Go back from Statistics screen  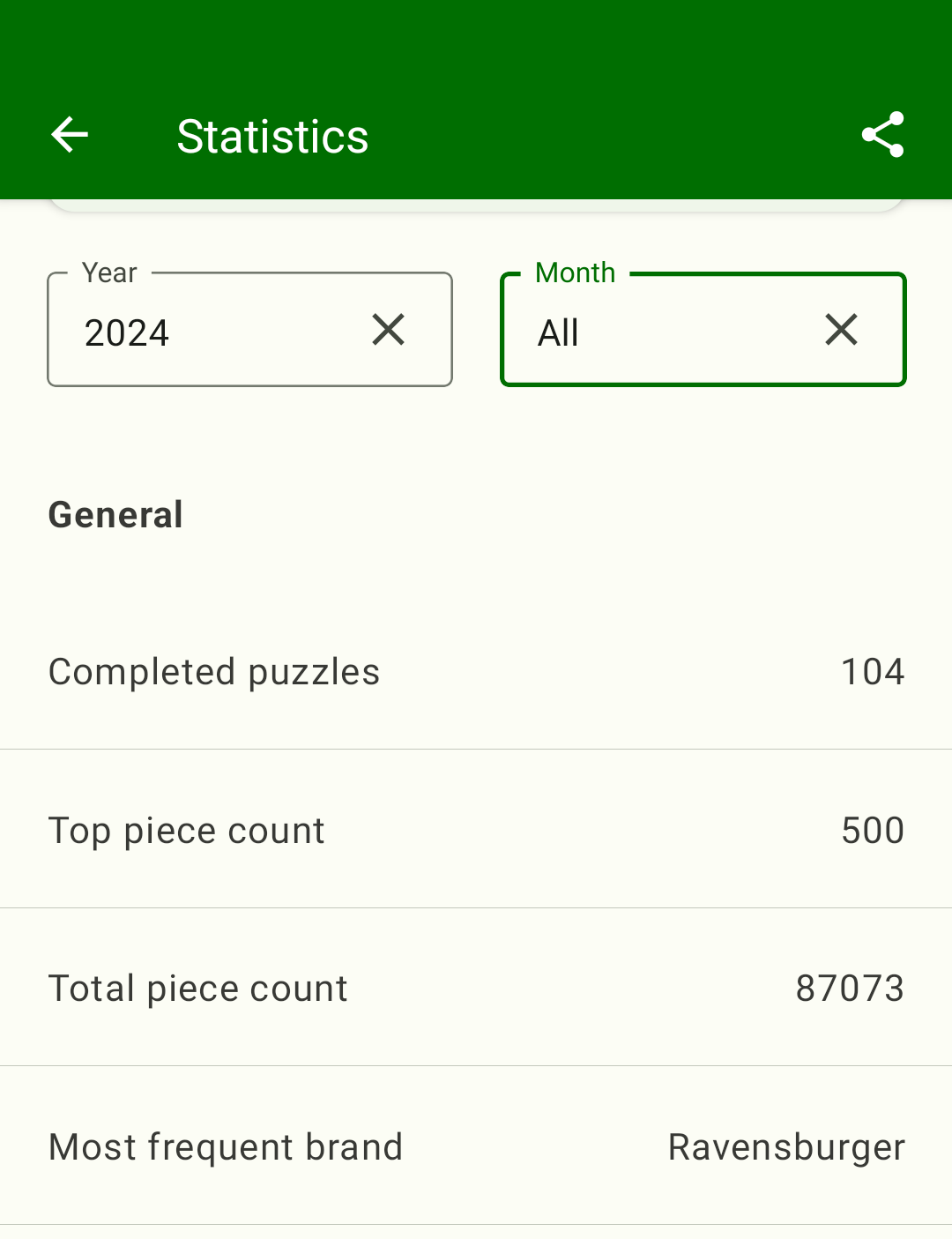click(x=70, y=135)
